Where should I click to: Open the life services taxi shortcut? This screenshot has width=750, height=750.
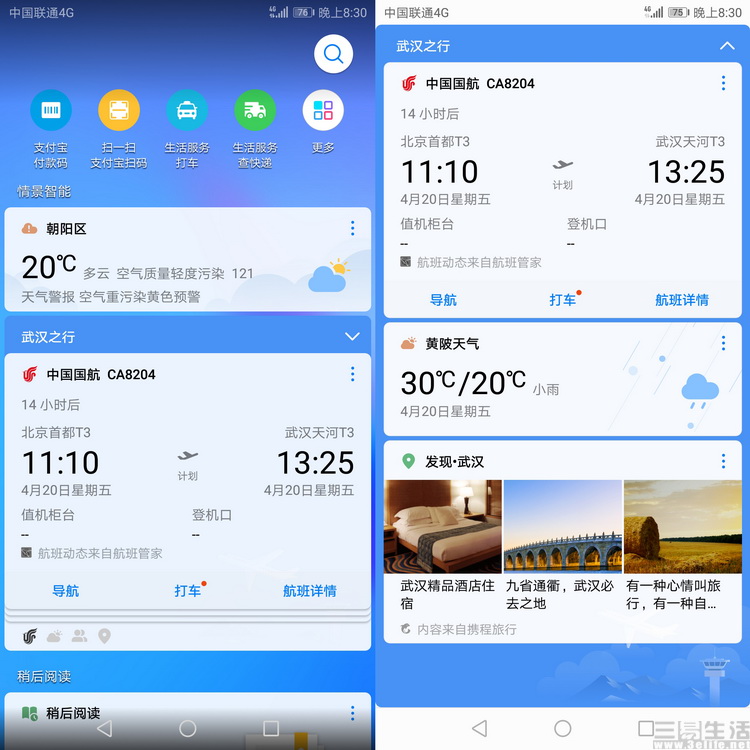(x=187, y=110)
